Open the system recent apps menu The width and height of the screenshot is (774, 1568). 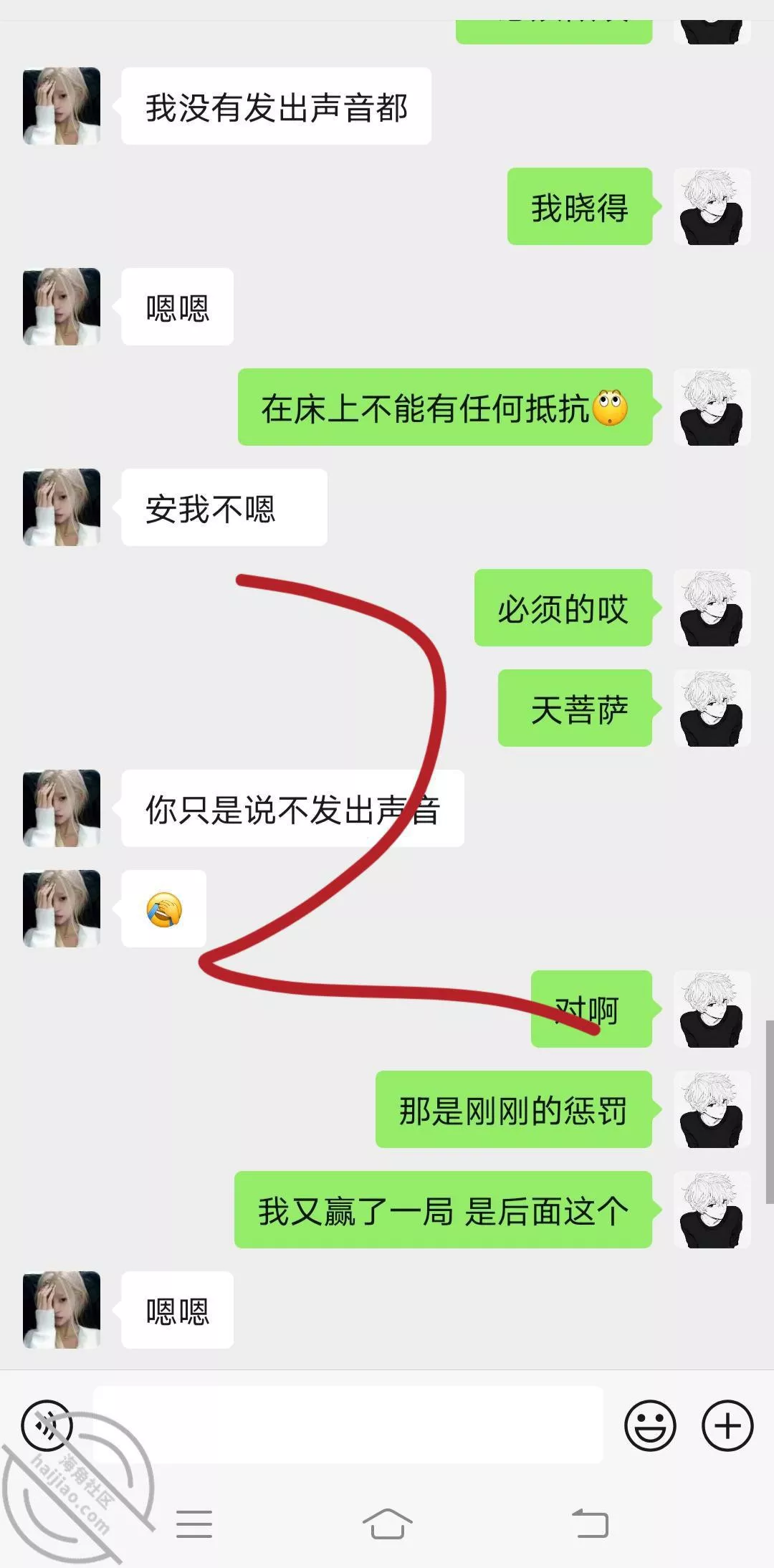[193, 1524]
